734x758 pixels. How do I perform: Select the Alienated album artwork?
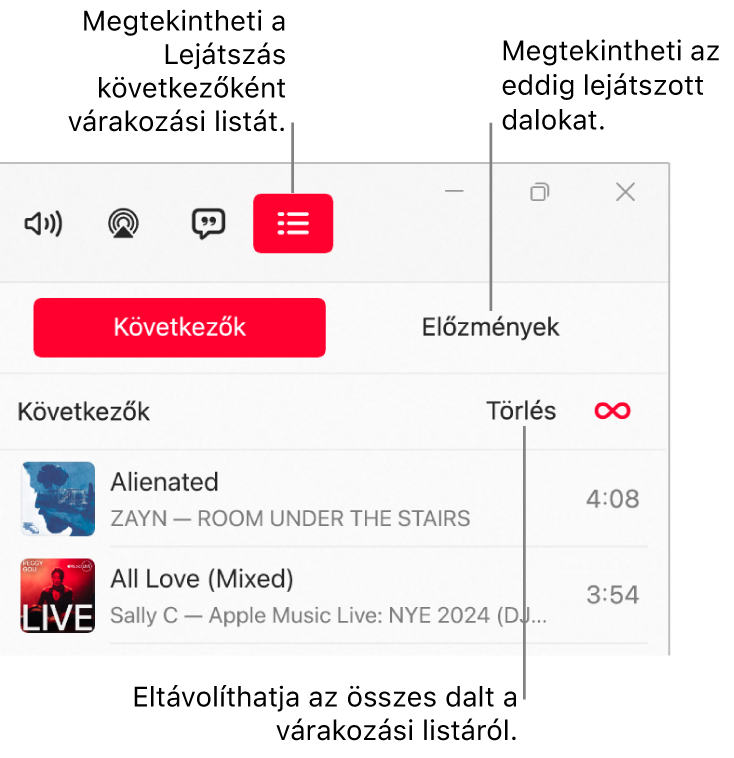(x=56, y=497)
